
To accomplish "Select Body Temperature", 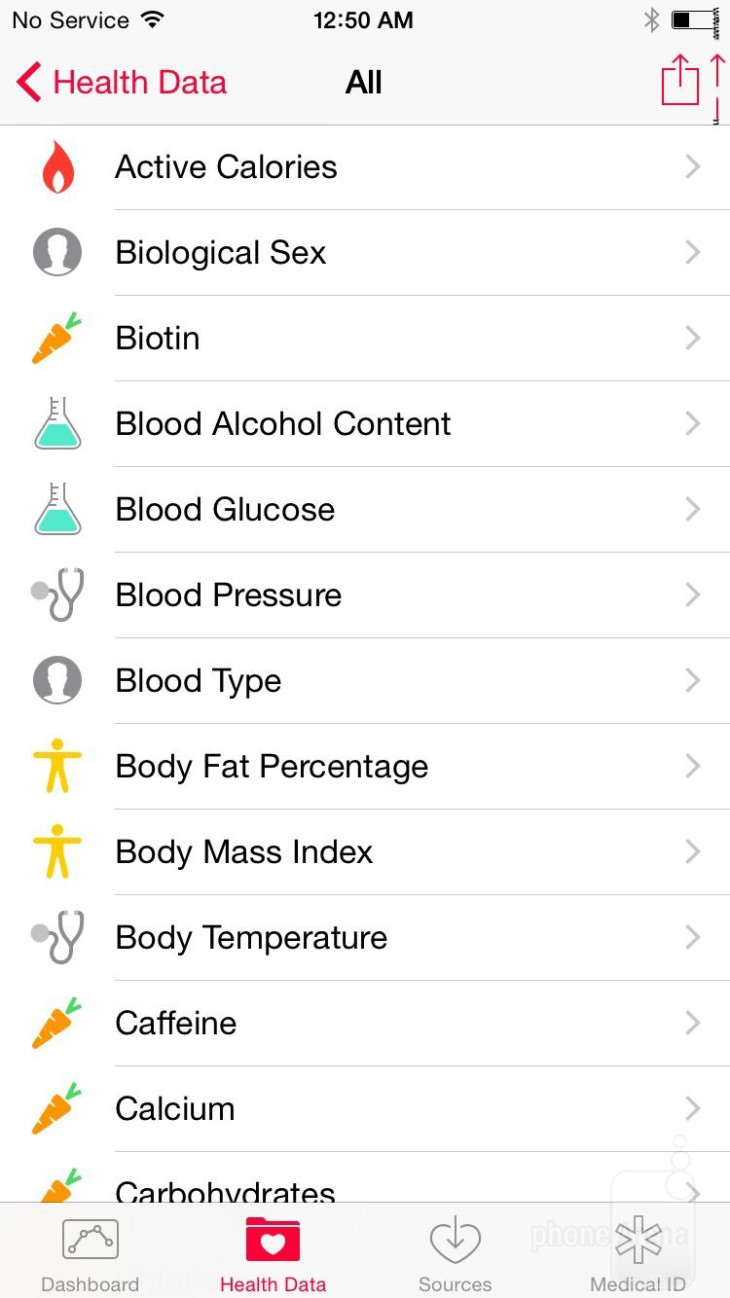I will point(365,938).
